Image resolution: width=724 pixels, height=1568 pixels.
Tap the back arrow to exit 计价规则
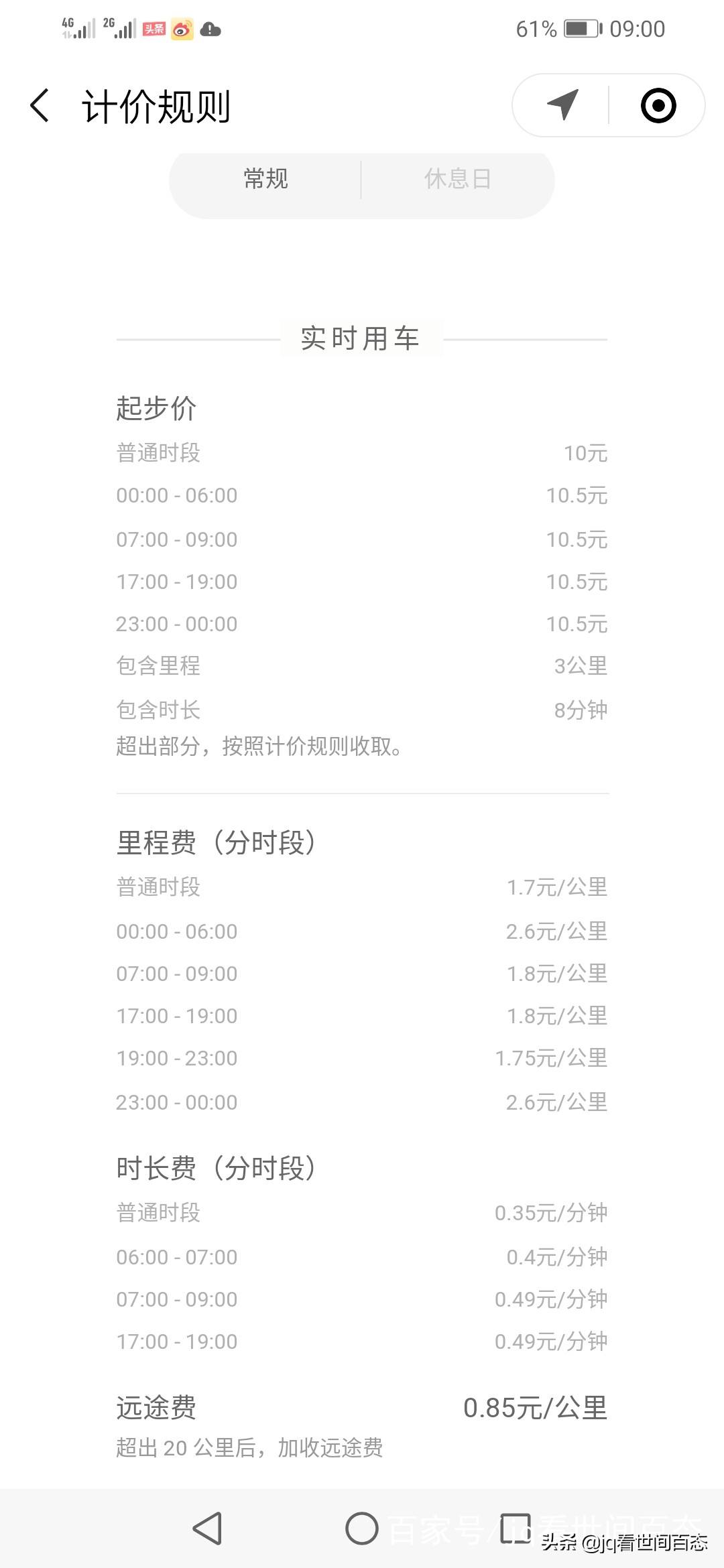tap(38, 107)
